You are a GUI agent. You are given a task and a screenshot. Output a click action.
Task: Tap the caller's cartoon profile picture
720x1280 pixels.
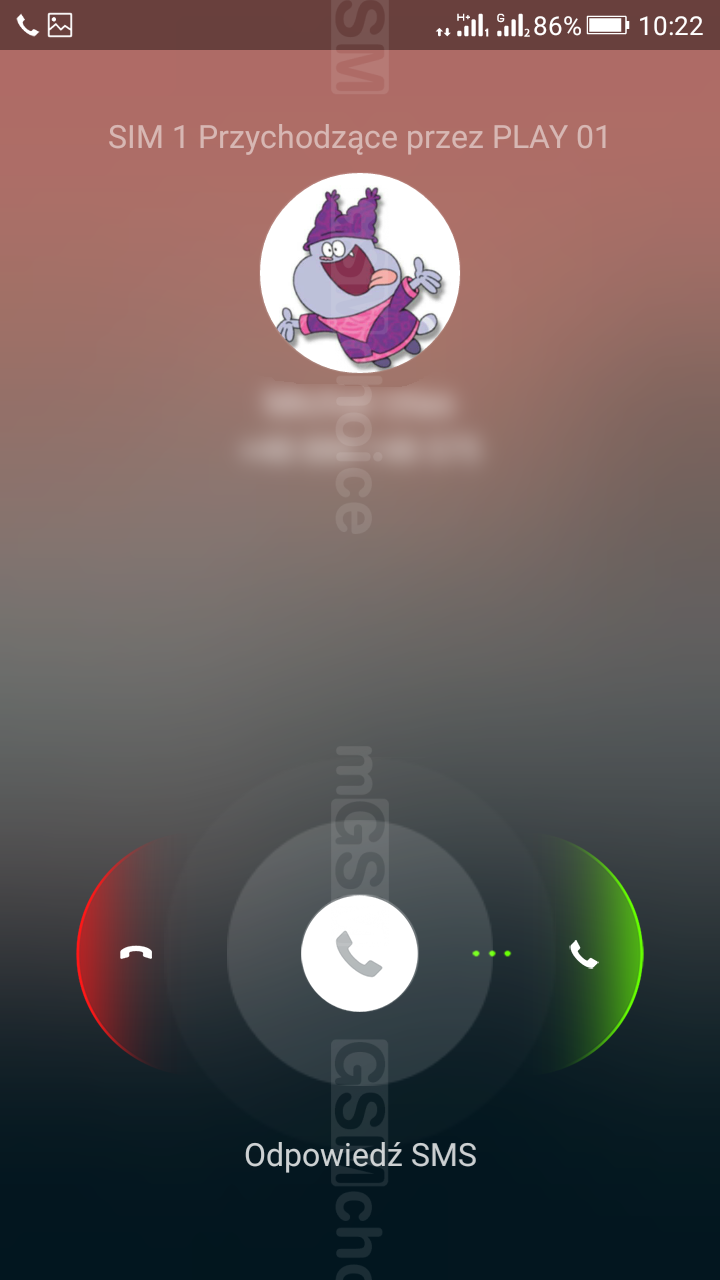tap(360, 273)
